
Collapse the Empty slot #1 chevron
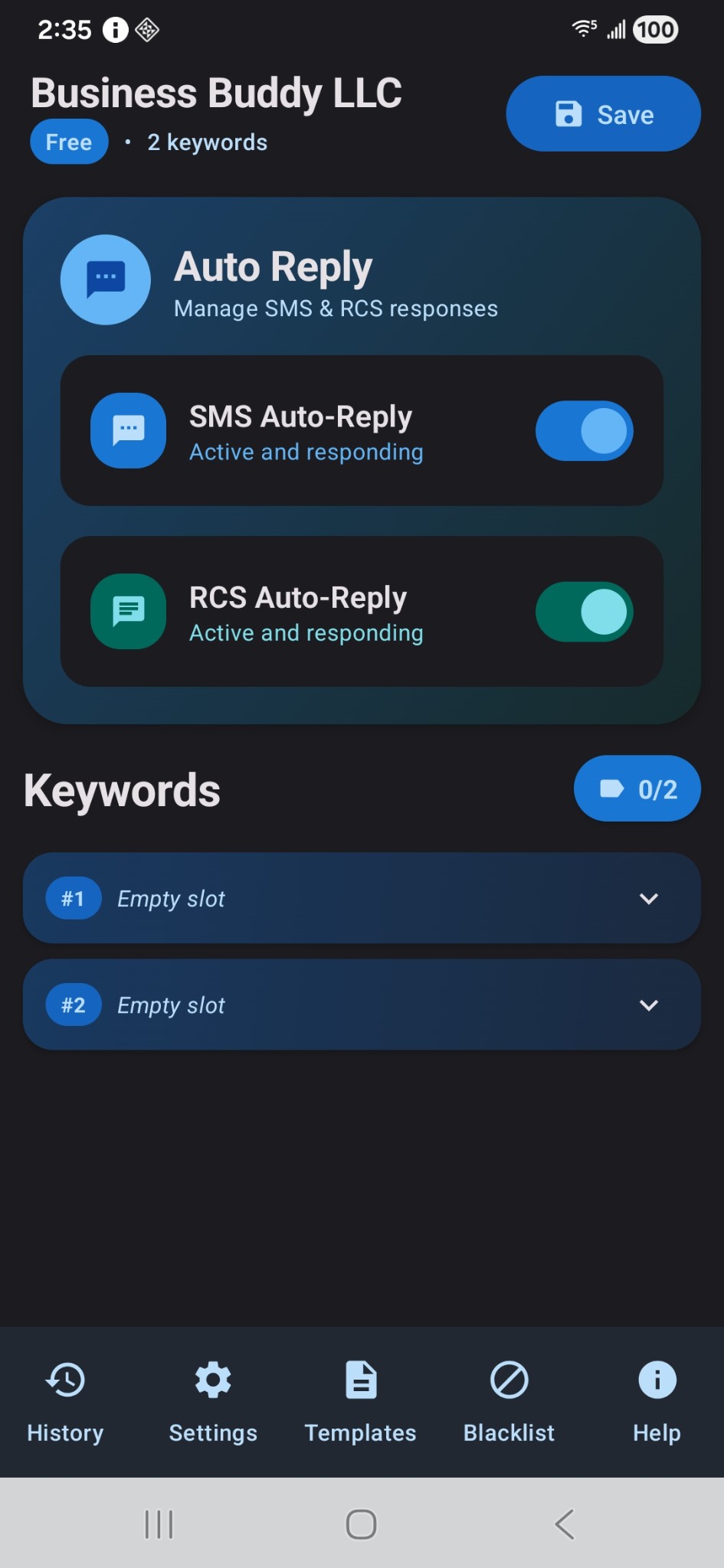tap(648, 899)
